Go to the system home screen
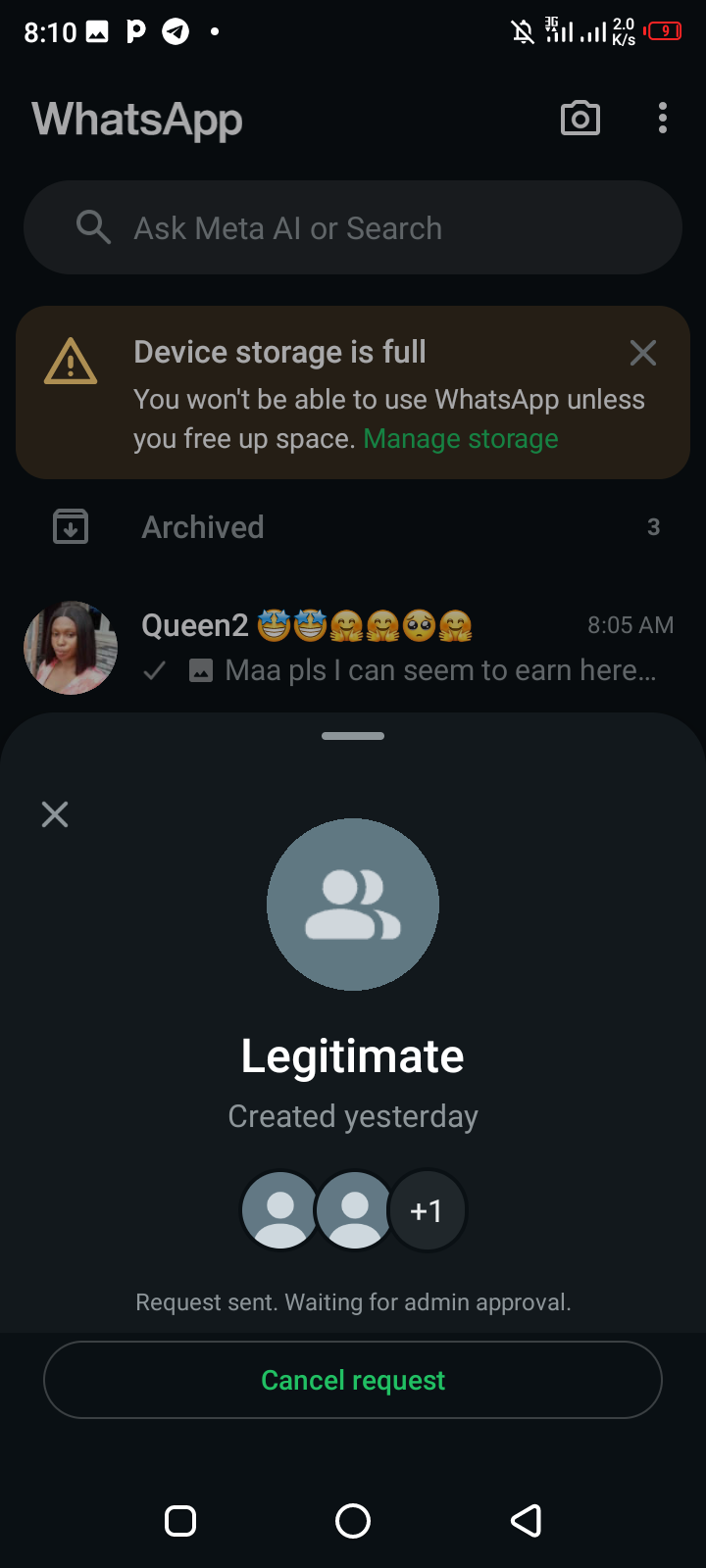This screenshot has width=706, height=1568. pos(353,1521)
